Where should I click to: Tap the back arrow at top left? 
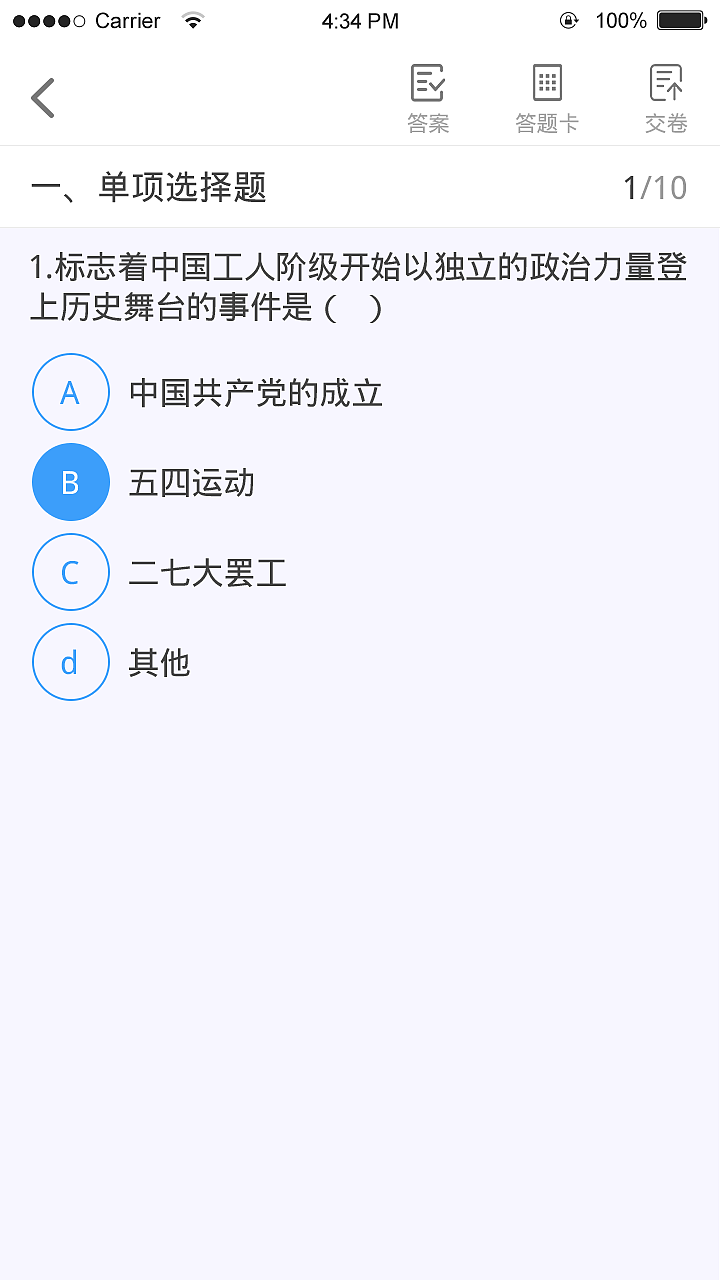coord(42,97)
